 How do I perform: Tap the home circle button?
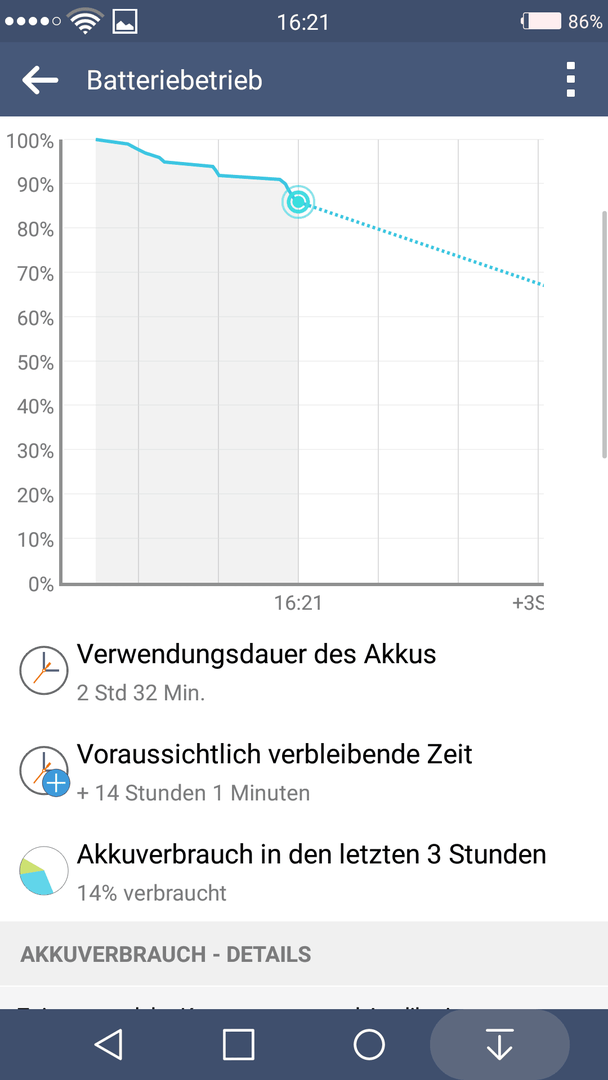click(369, 1044)
